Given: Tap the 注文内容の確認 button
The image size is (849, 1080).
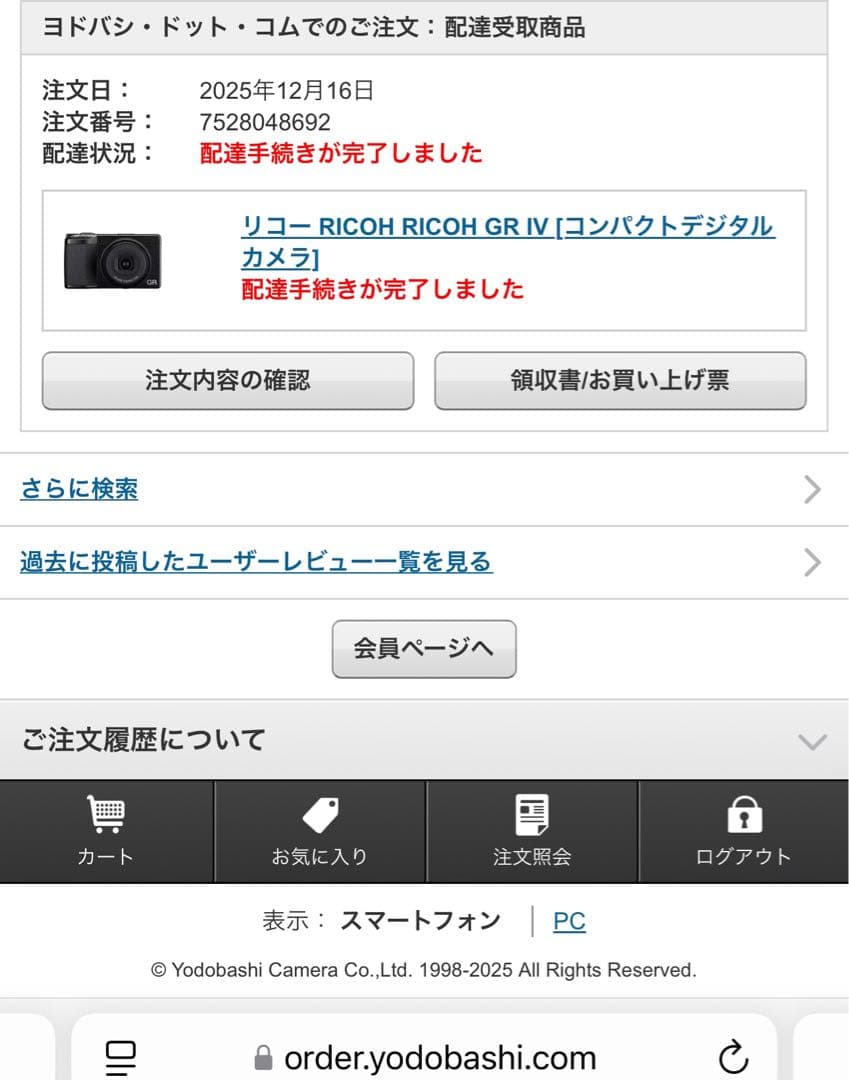Looking at the screenshot, I should [x=227, y=380].
